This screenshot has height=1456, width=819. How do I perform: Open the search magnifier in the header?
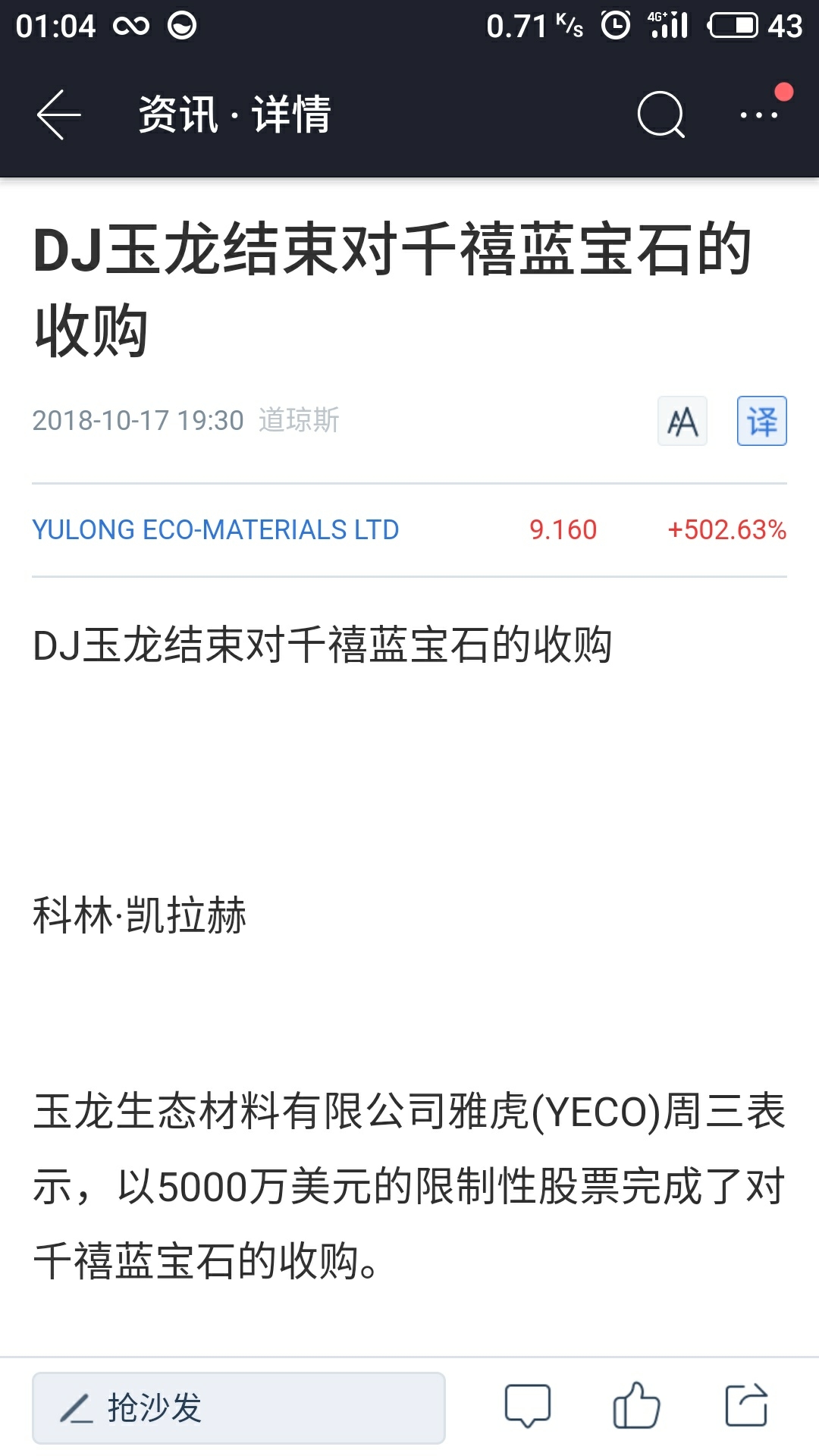[661, 115]
